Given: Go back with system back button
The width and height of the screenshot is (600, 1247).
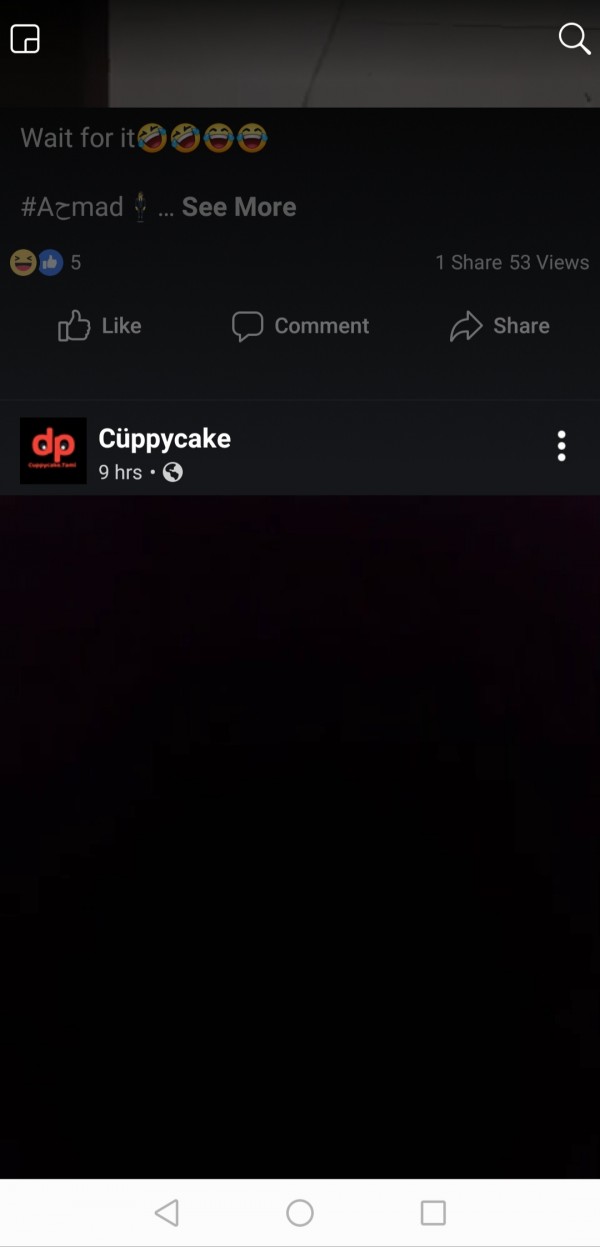Looking at the screenshot, I should pyautogui.click(x=167, y=1213).
